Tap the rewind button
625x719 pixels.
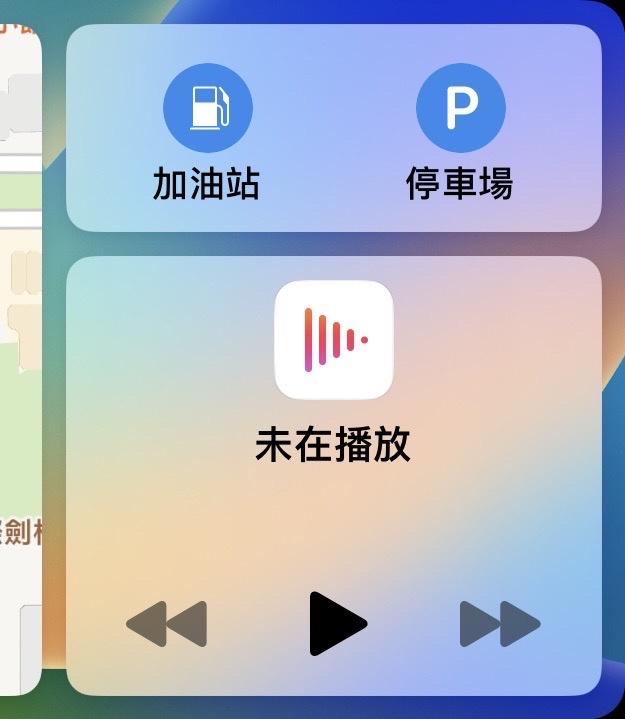[167, 624]
